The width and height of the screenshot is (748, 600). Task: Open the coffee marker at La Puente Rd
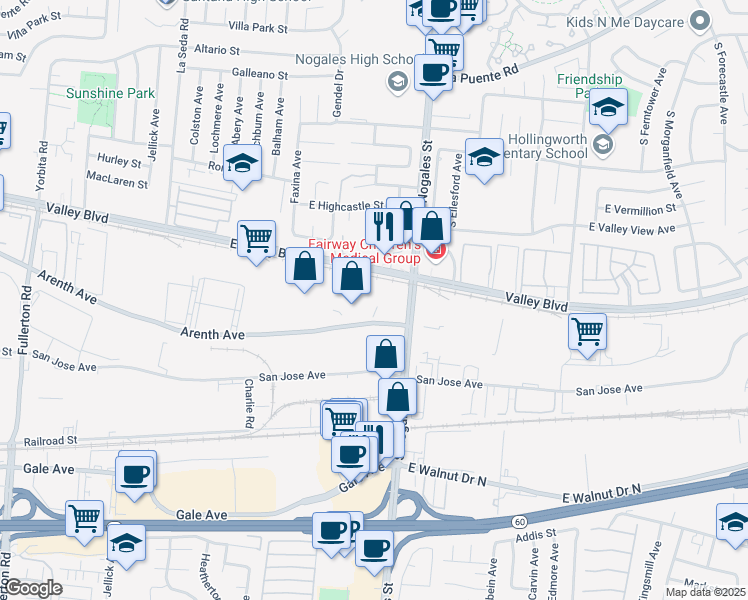[433, 76]
